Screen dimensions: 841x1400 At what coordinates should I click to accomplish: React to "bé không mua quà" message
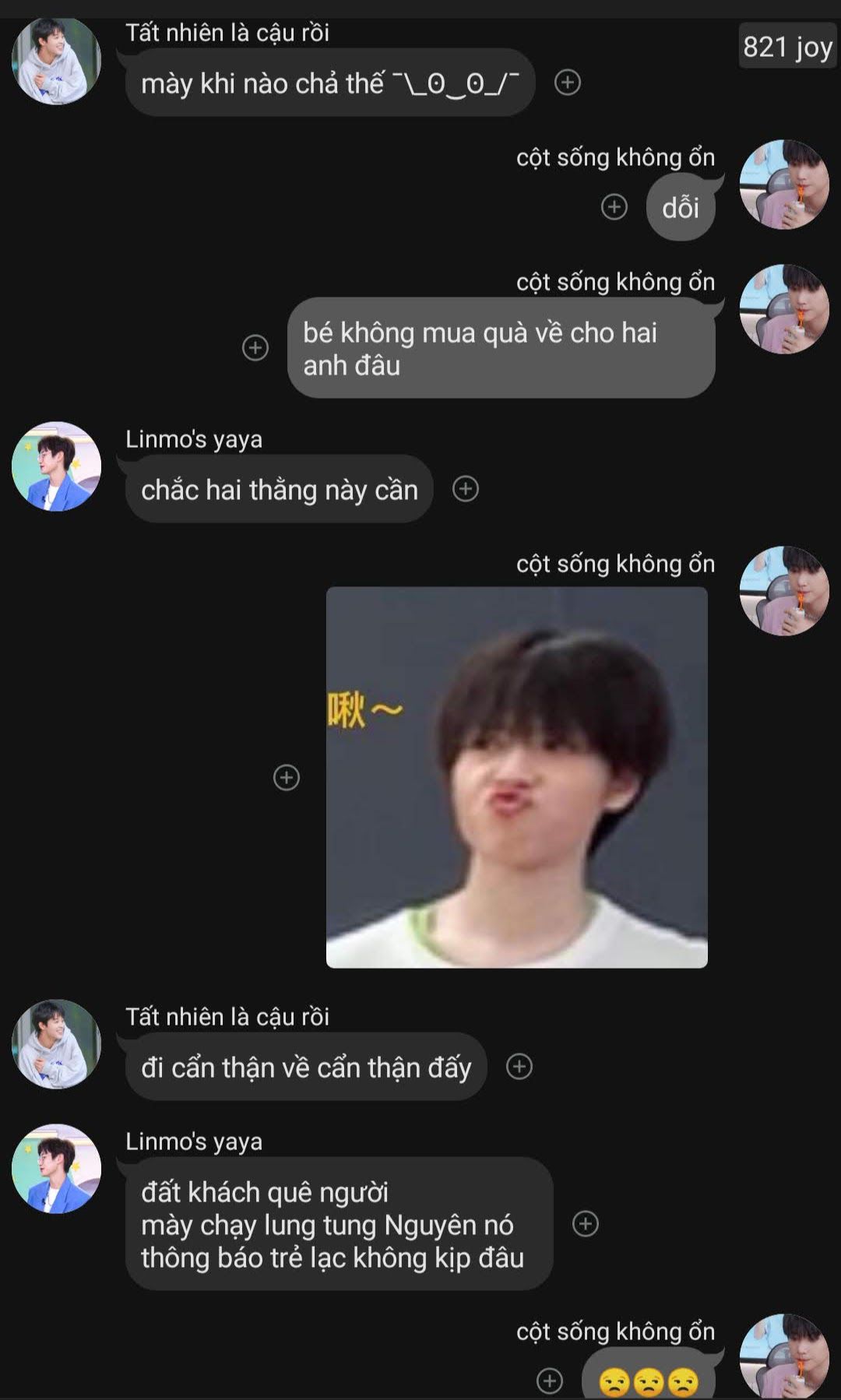pos(255,347)
